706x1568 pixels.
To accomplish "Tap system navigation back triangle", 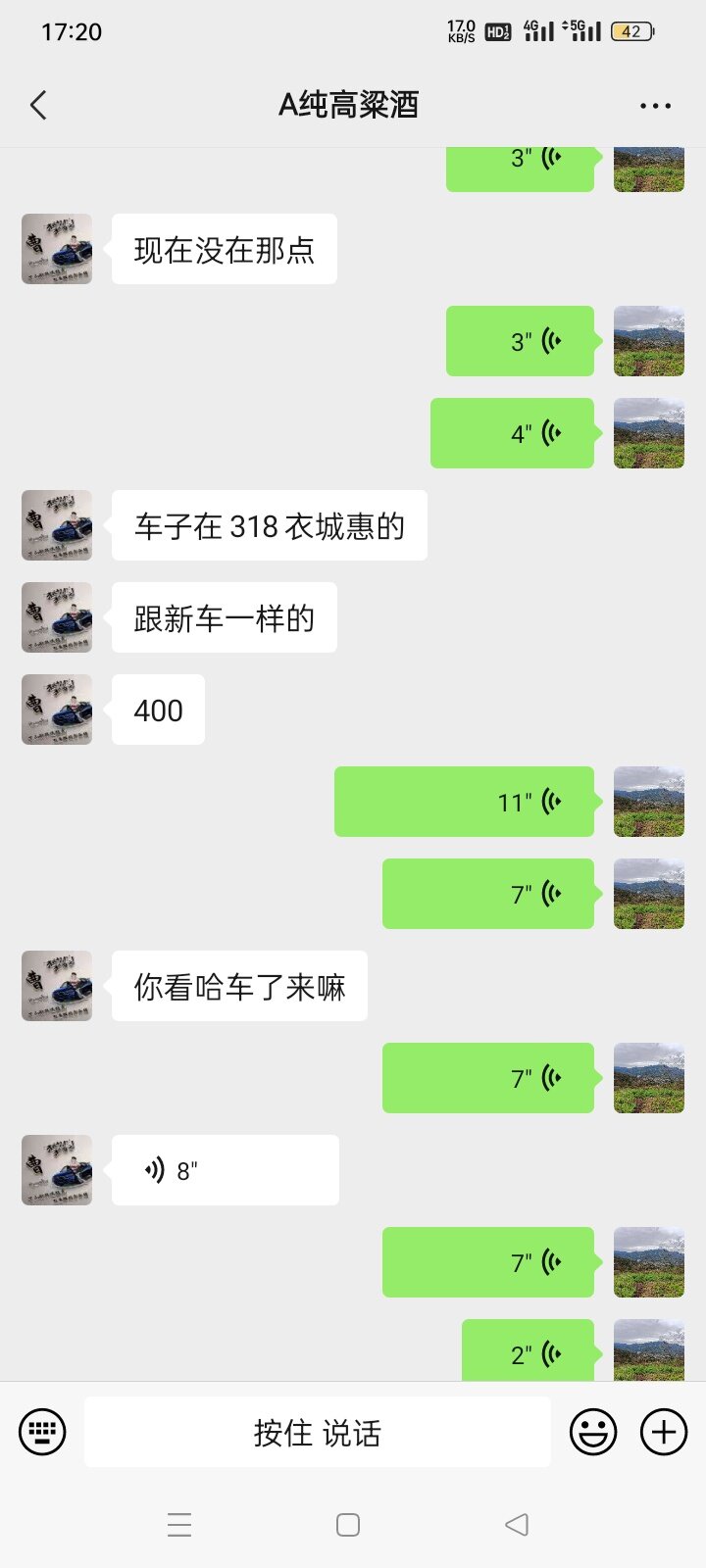I will point(517,1524).
